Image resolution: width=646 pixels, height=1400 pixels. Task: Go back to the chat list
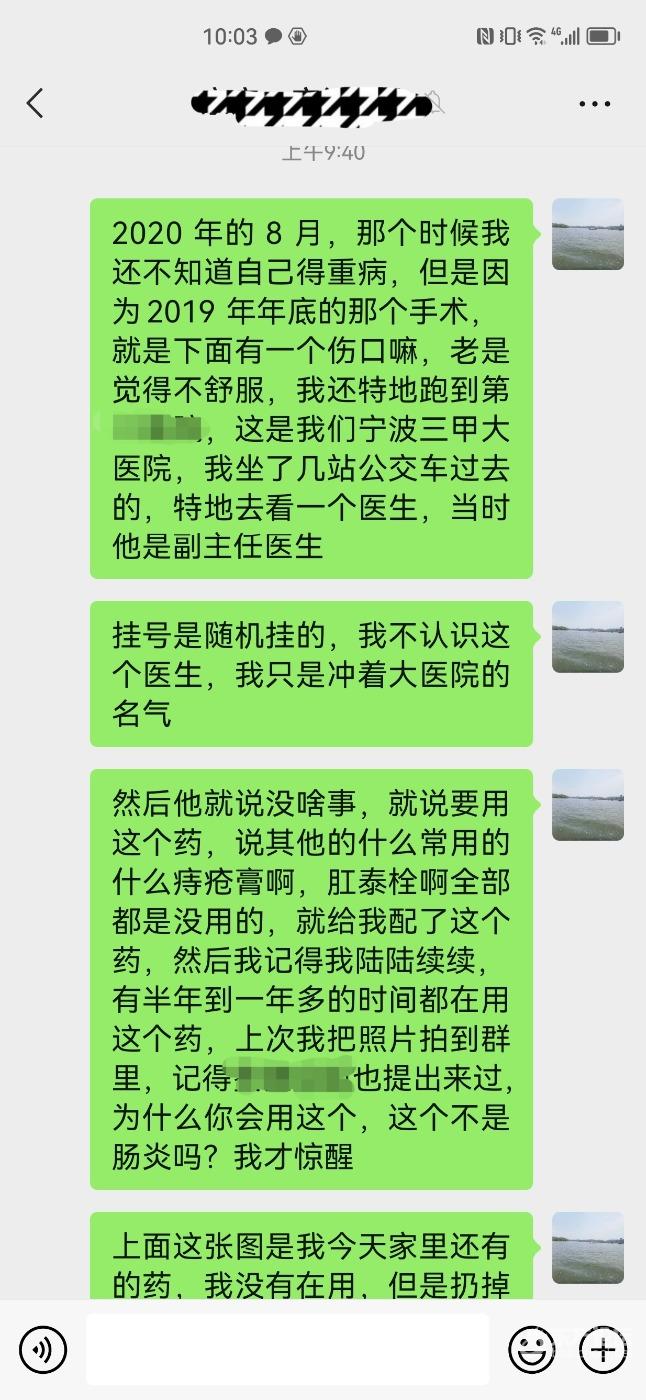coord(36,103)
